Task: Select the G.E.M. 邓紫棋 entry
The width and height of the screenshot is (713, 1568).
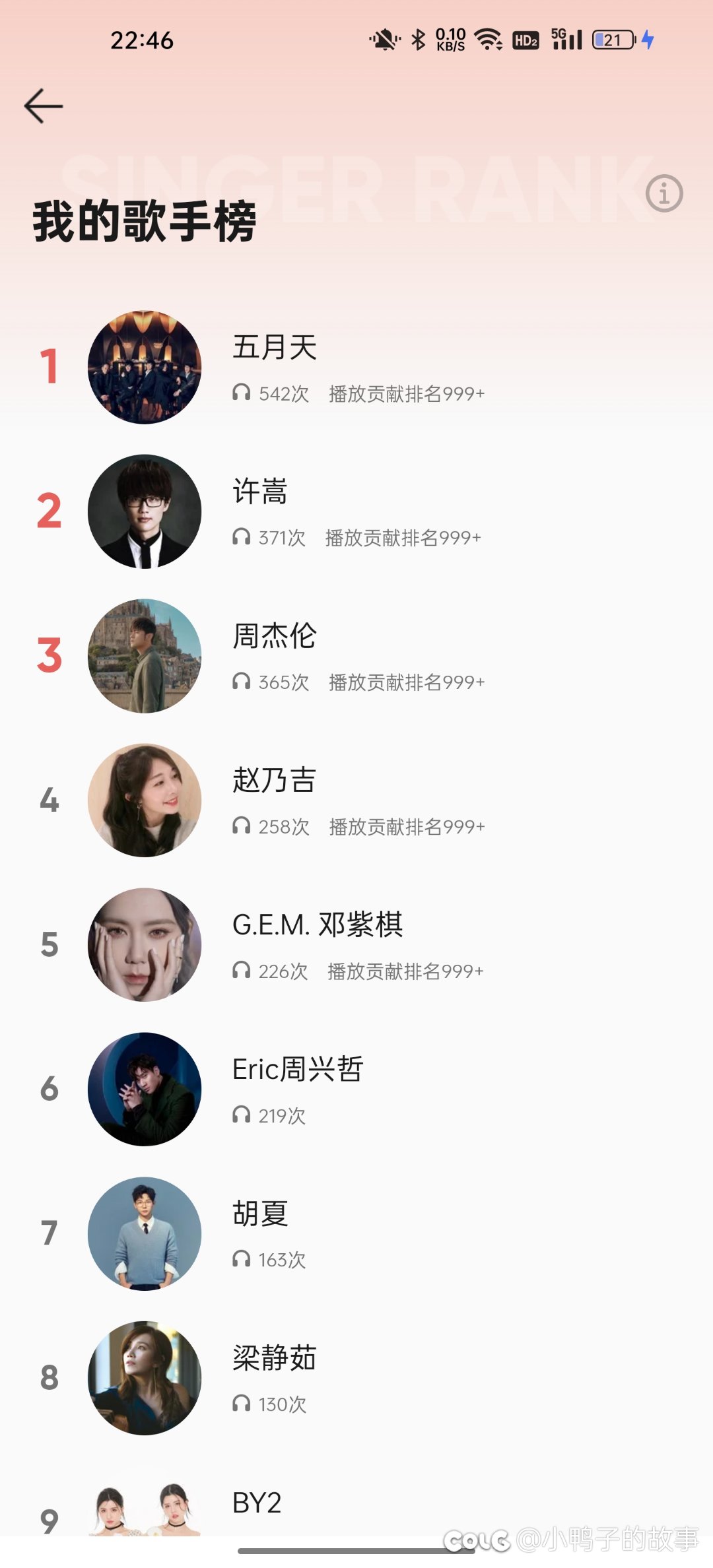Action: pyautogui.click(x=356, y=945)
